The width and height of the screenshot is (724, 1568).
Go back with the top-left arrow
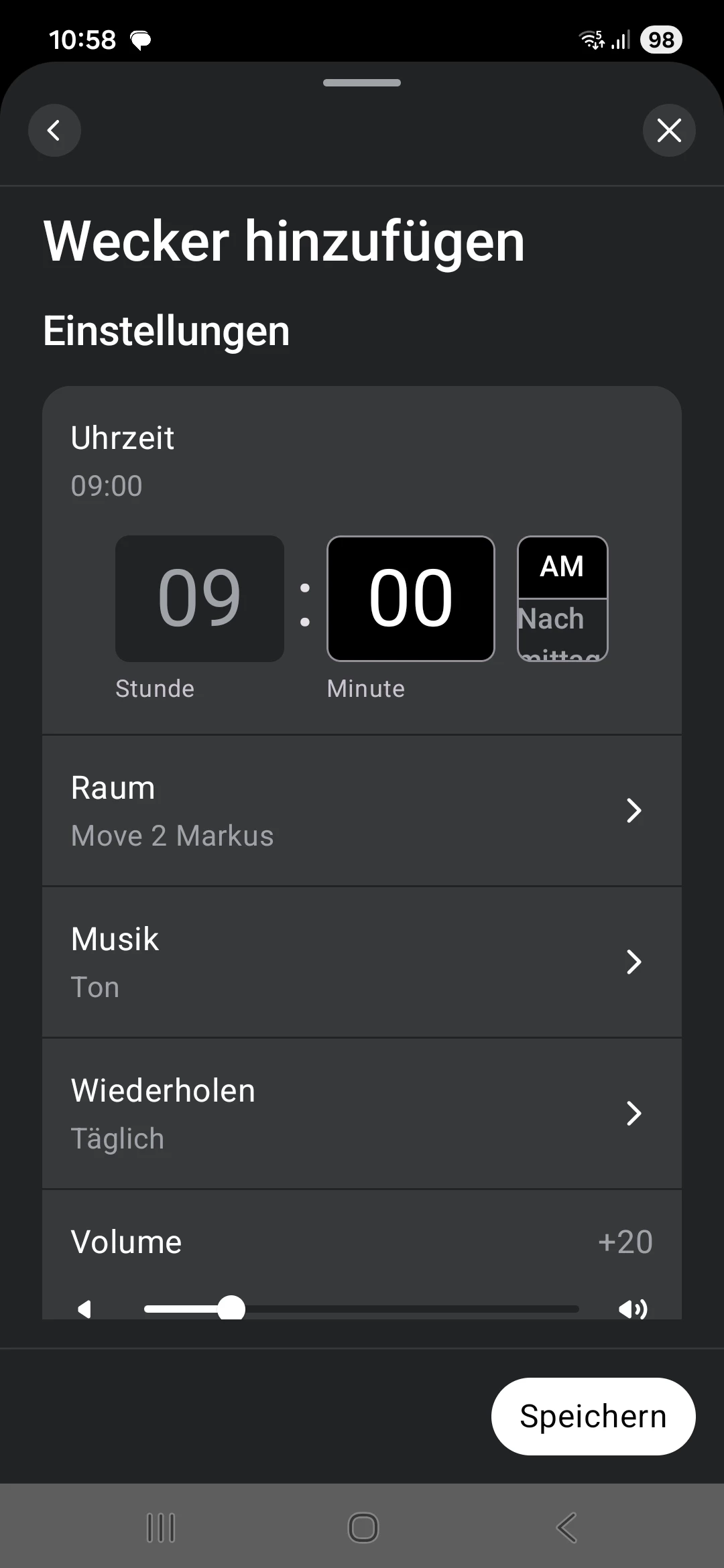[x=54, y=130]
